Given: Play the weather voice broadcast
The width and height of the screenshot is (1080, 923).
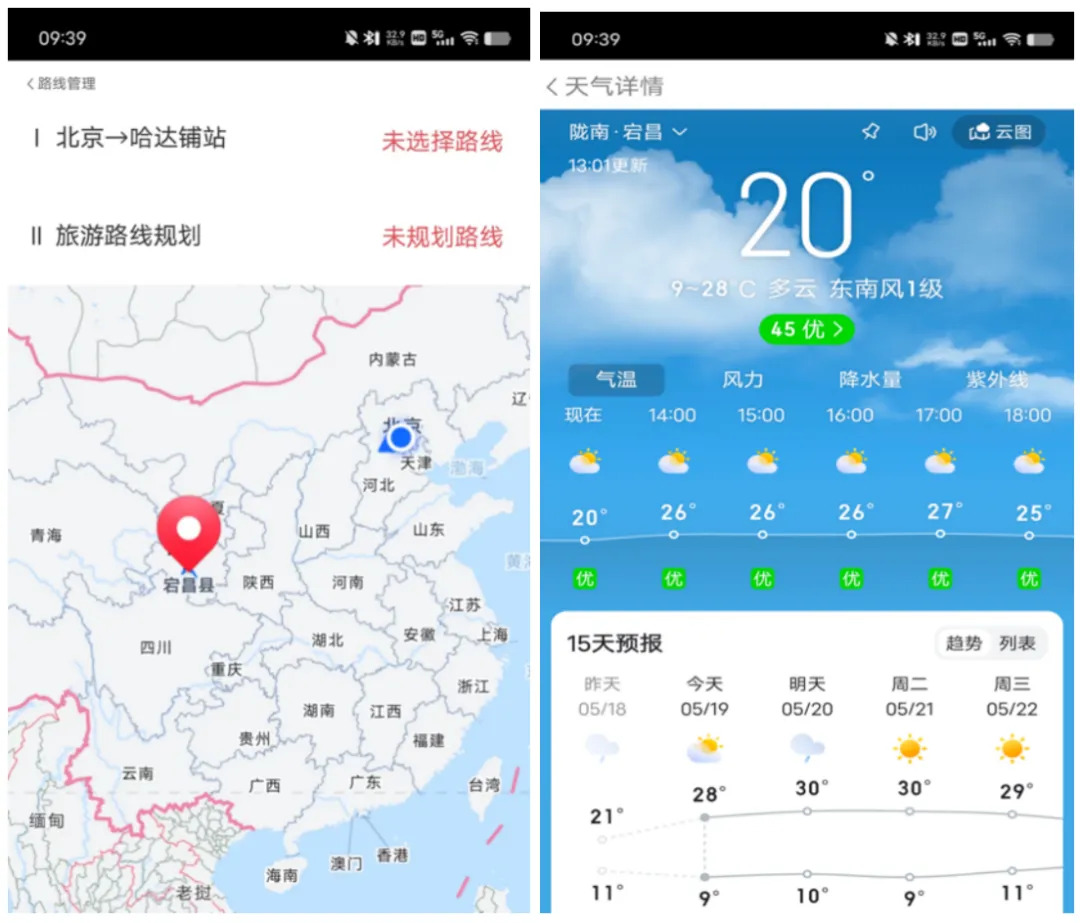Looking at the screenshot, I should [924, 132].
